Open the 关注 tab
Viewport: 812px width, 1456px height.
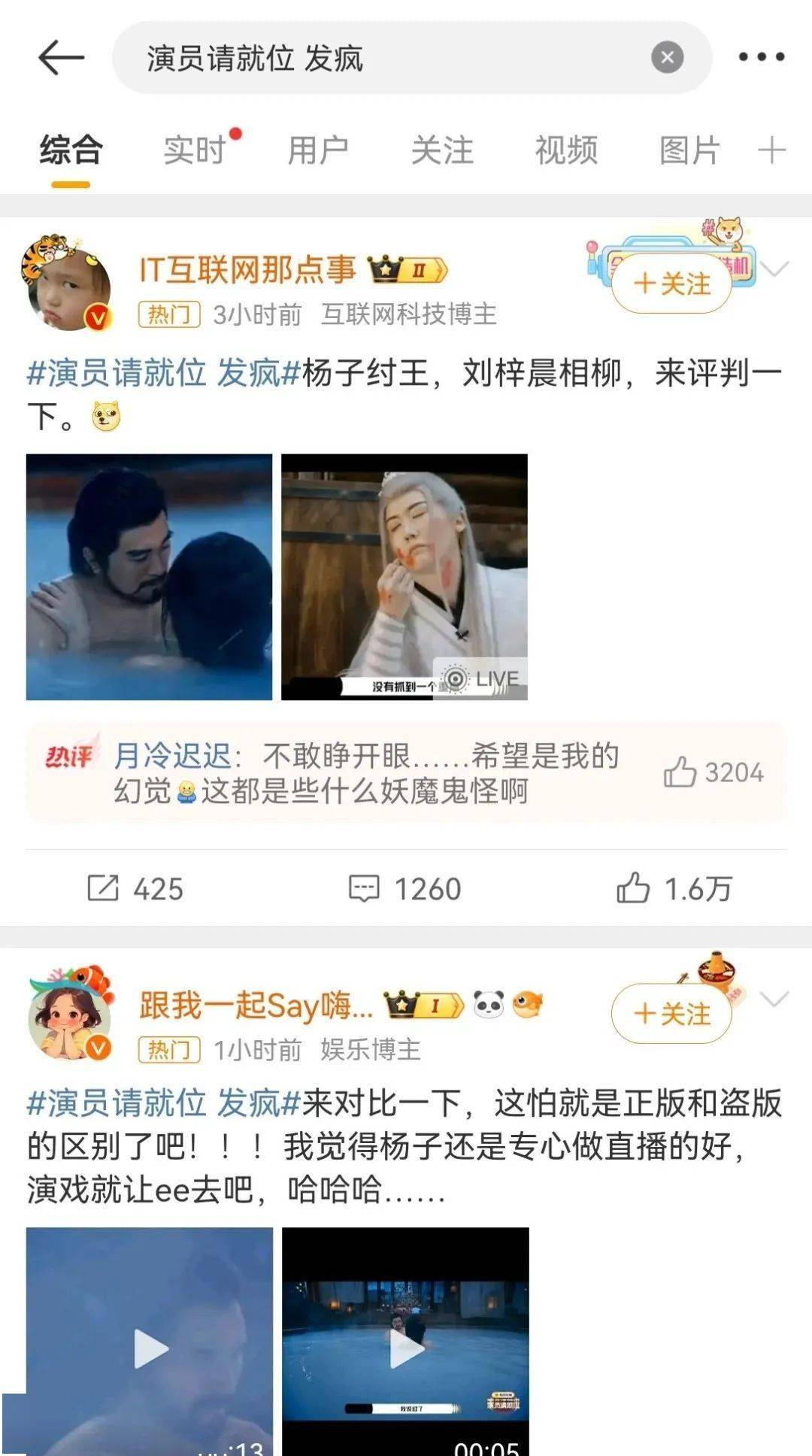pos(442,150)
